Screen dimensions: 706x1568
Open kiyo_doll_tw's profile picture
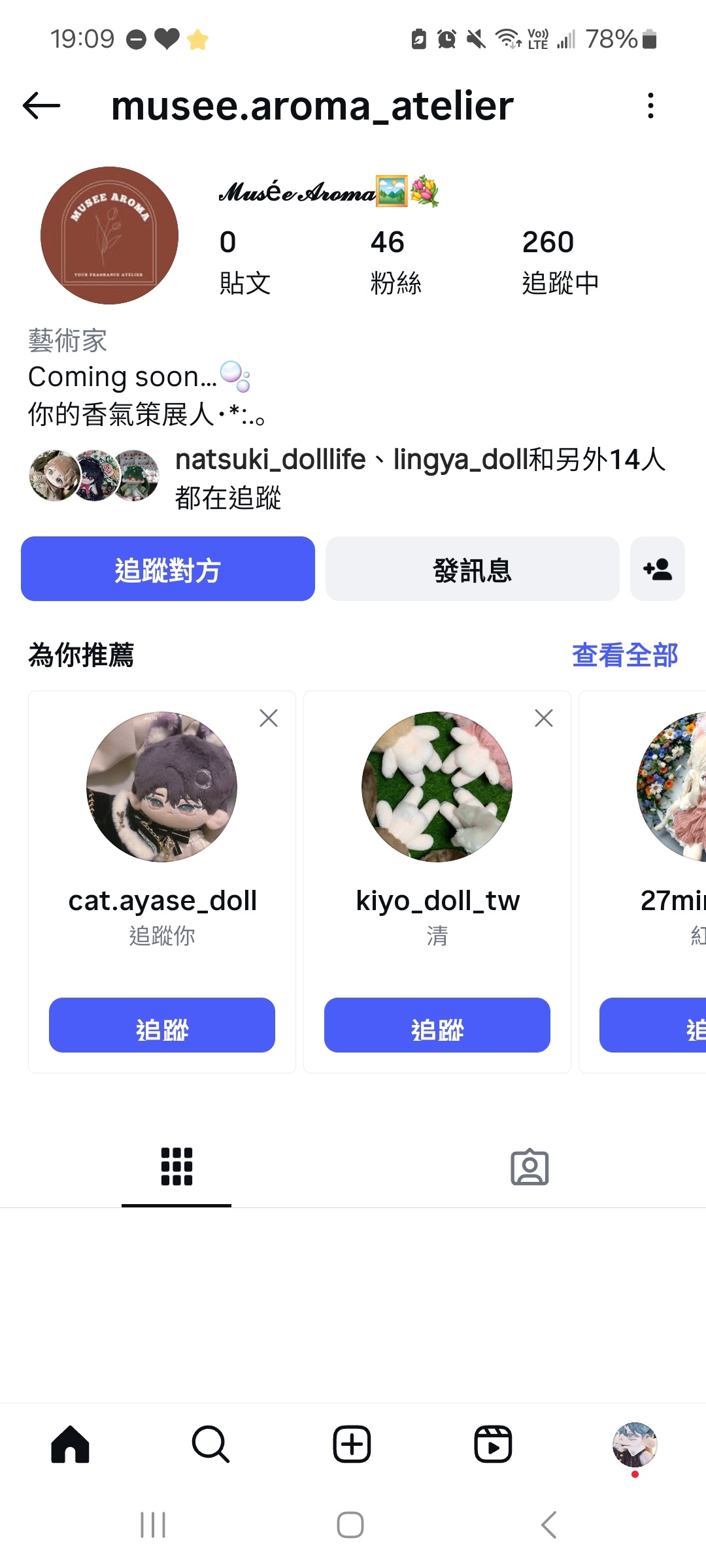[x=437, y=787]
